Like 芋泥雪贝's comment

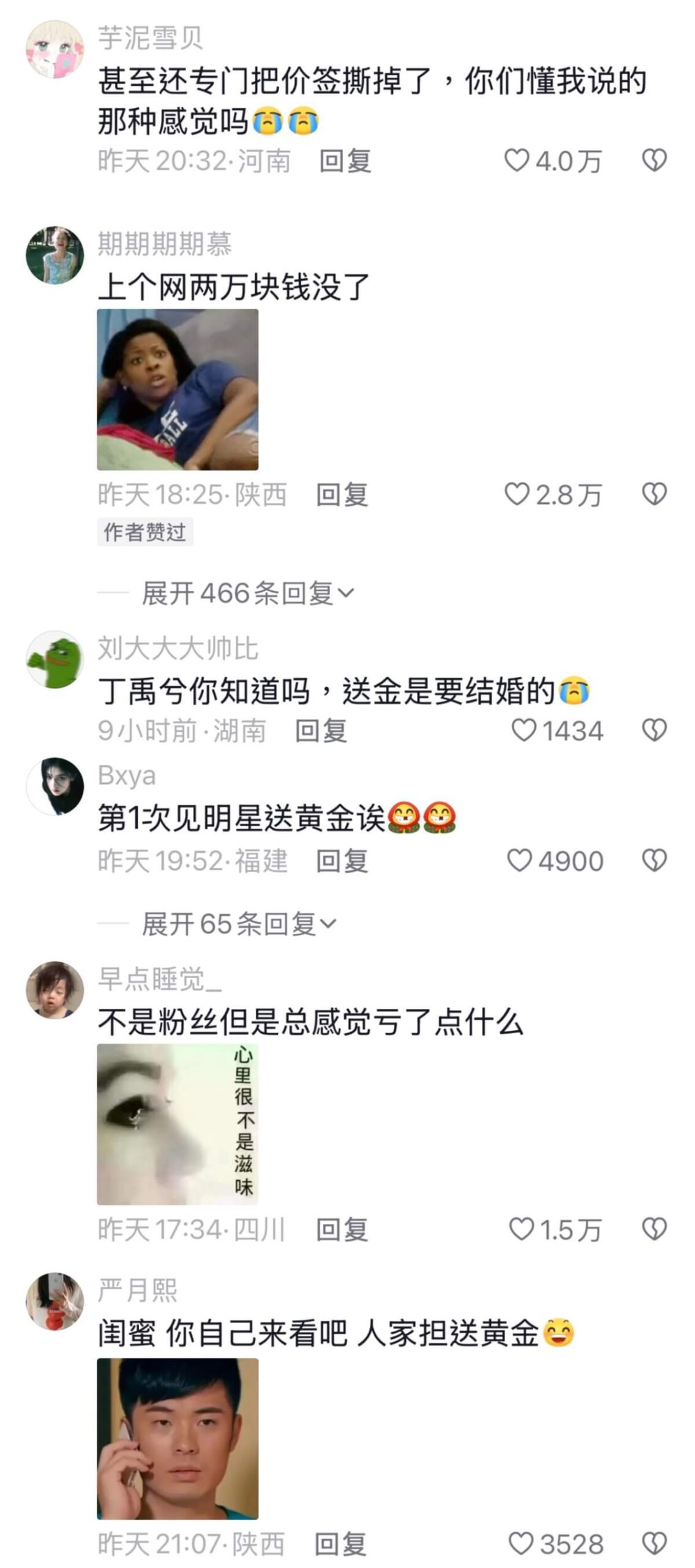tap(516, 160)
